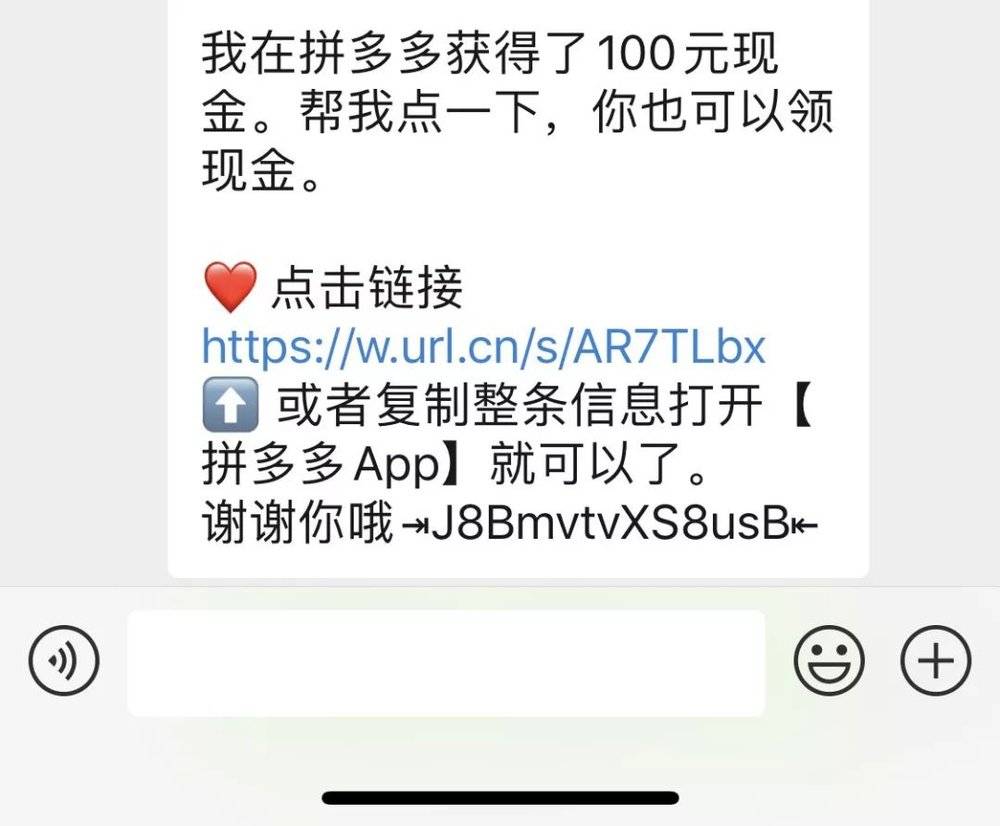Open the emoji sticker picker
Viewport: 1000px width, 826px height.
click(x=828, y=660)
